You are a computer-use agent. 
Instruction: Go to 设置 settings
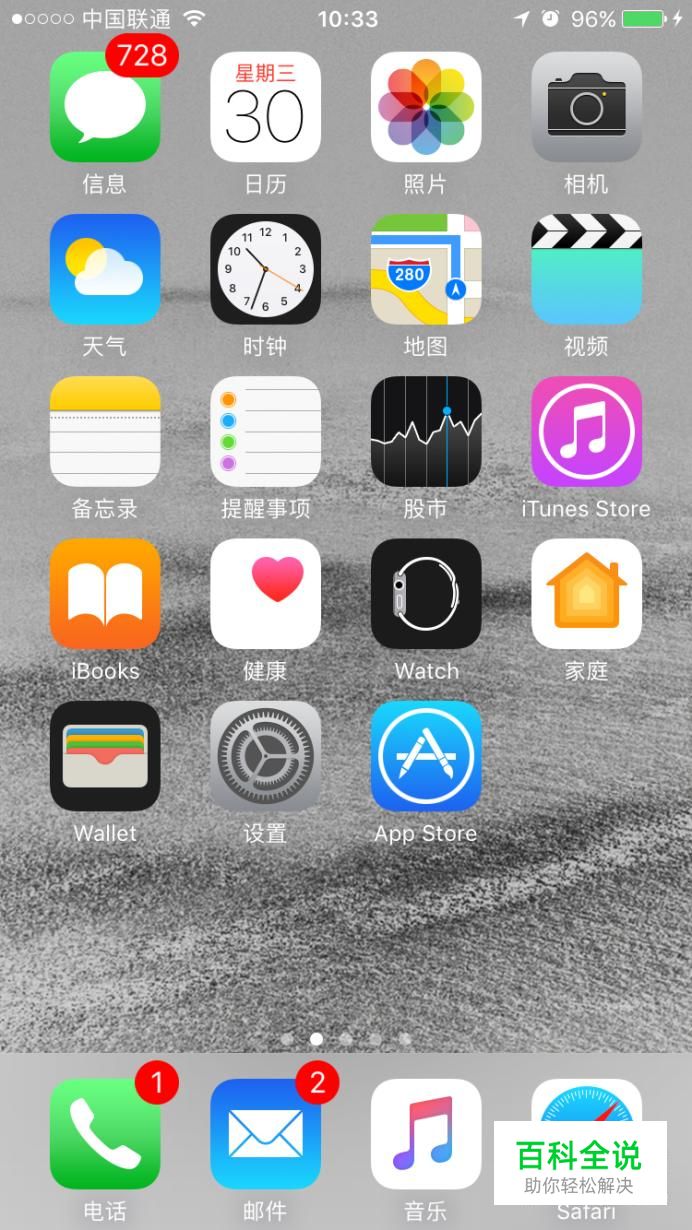265,756
